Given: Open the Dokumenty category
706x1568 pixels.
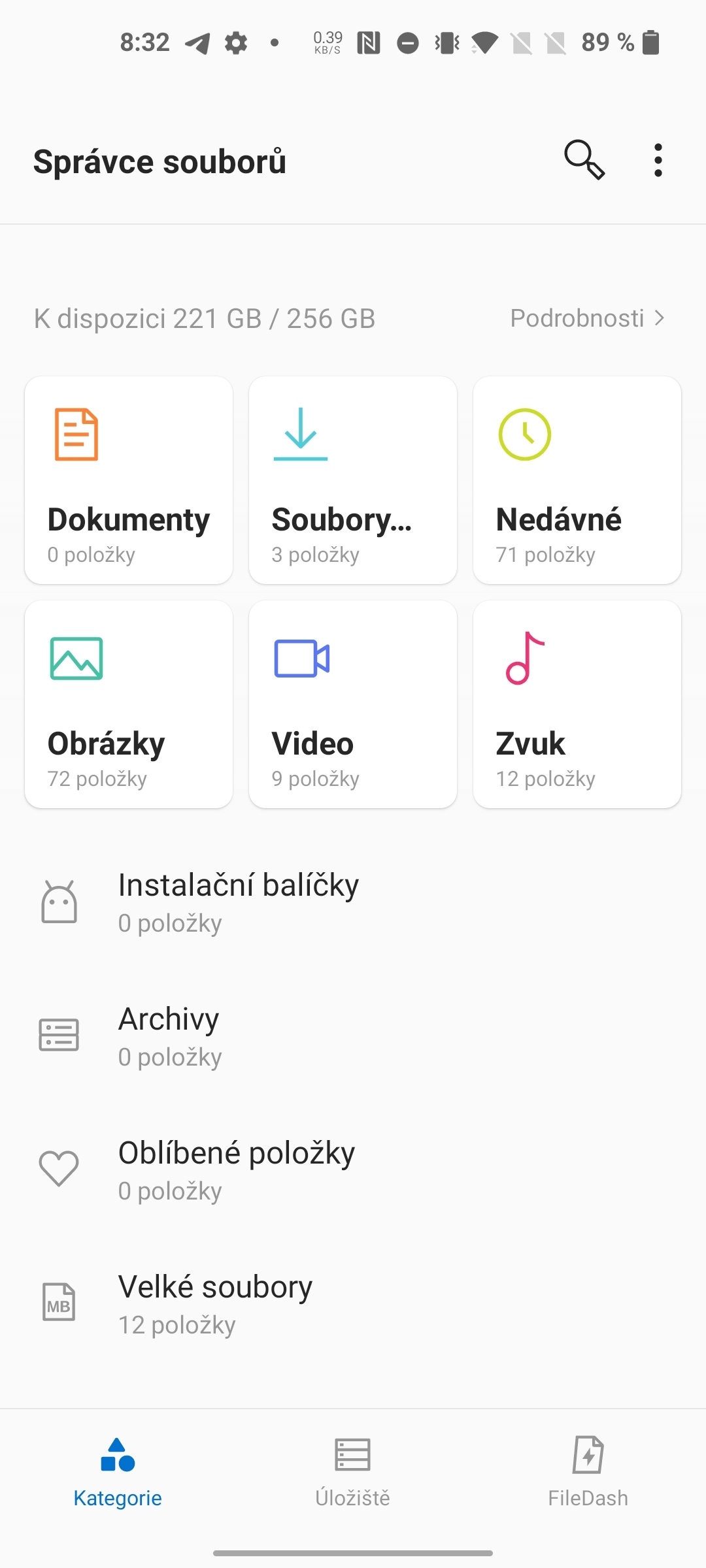Looking at the screenshot, I should tap(128, 479).
